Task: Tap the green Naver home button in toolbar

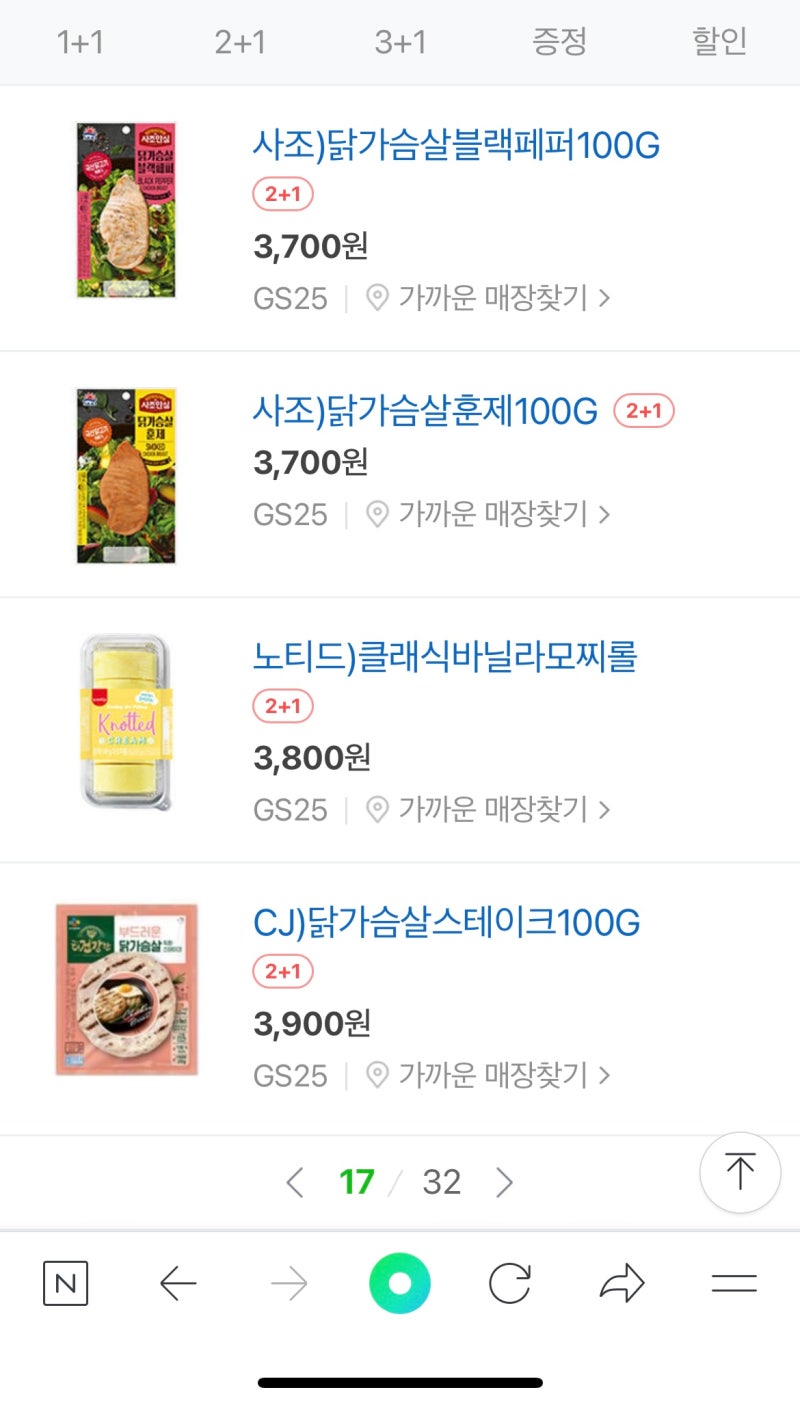Action: click(399, 1283)
